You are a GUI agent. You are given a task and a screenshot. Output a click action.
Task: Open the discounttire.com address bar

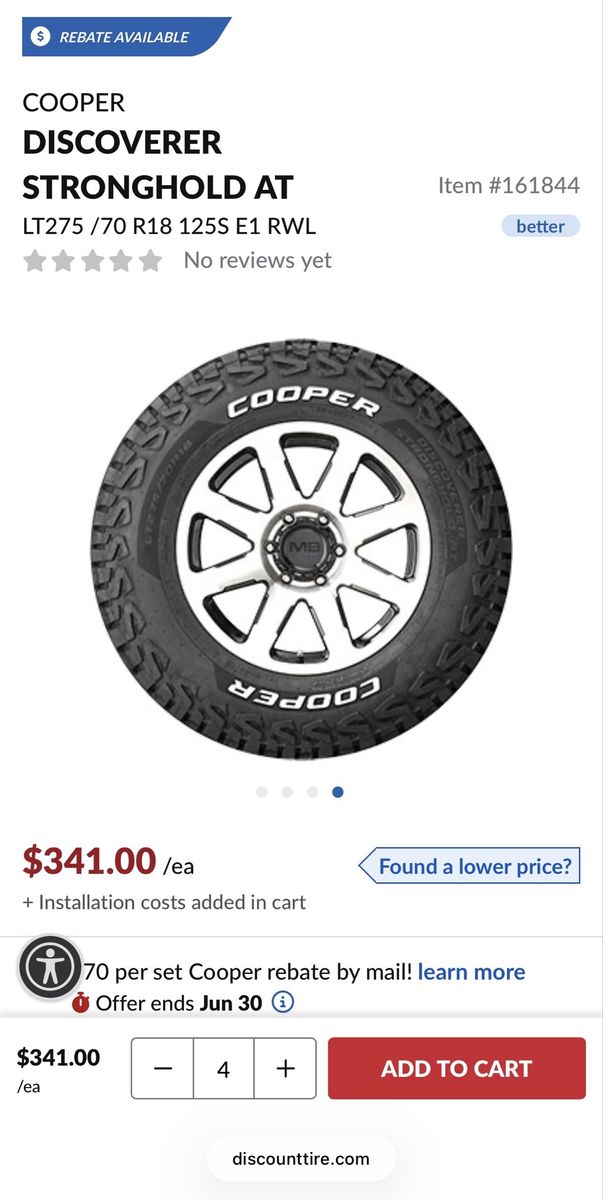(x=301, y=1160)
